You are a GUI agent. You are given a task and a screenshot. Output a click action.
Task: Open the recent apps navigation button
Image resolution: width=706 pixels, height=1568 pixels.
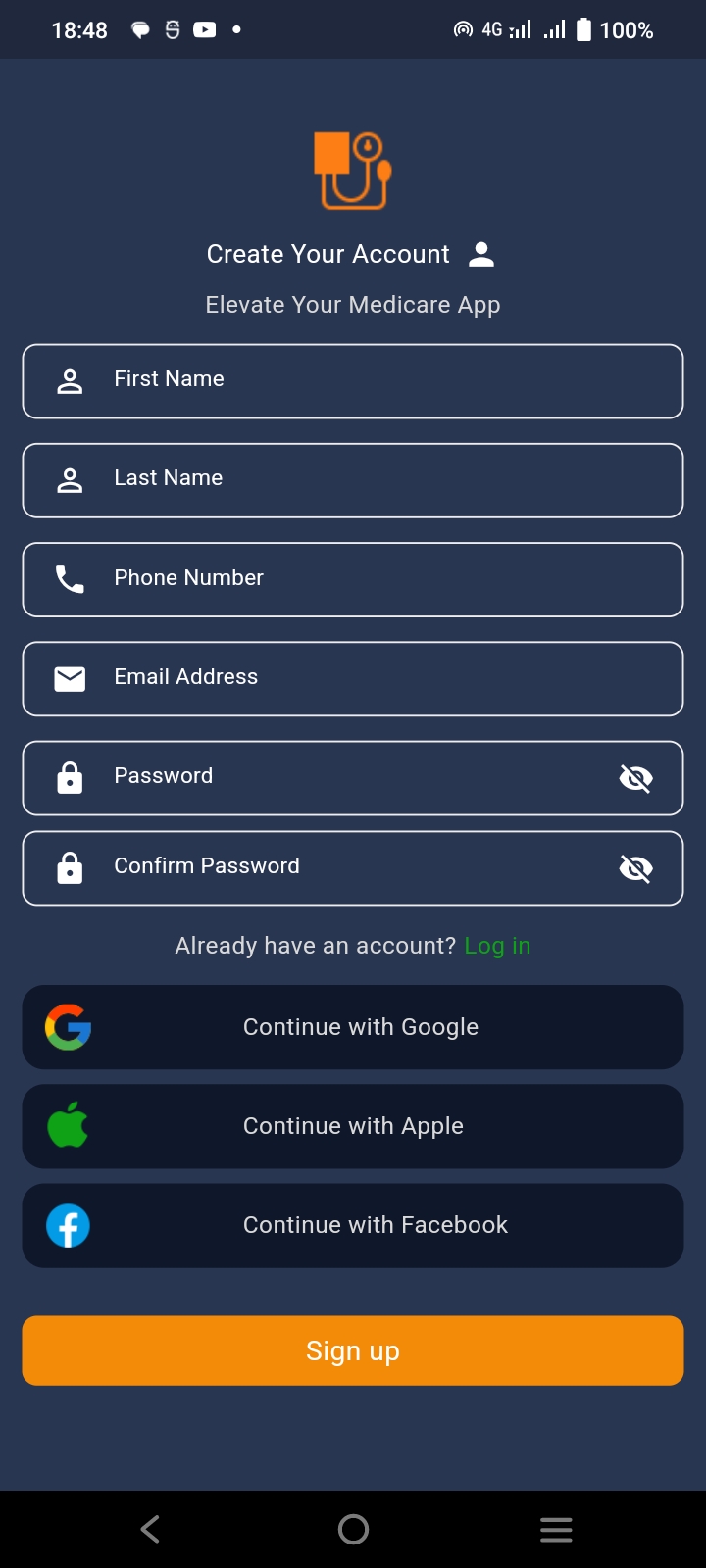pos(556,1528)
